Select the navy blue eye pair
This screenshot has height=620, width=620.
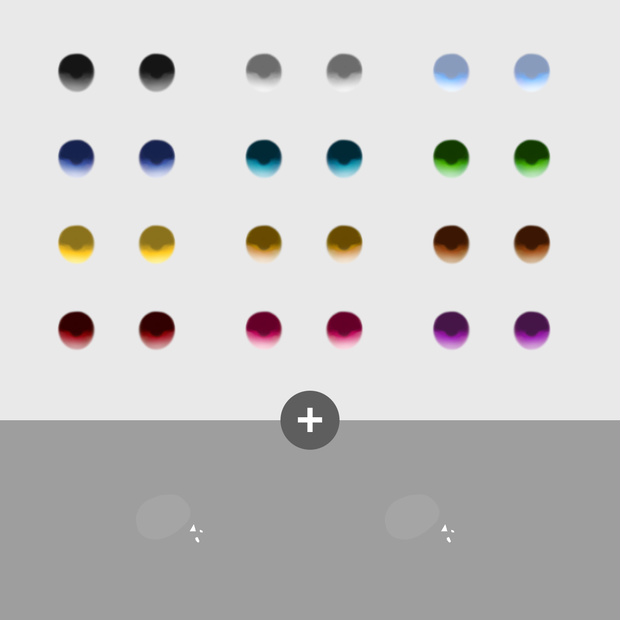click(x=117, y=158)
